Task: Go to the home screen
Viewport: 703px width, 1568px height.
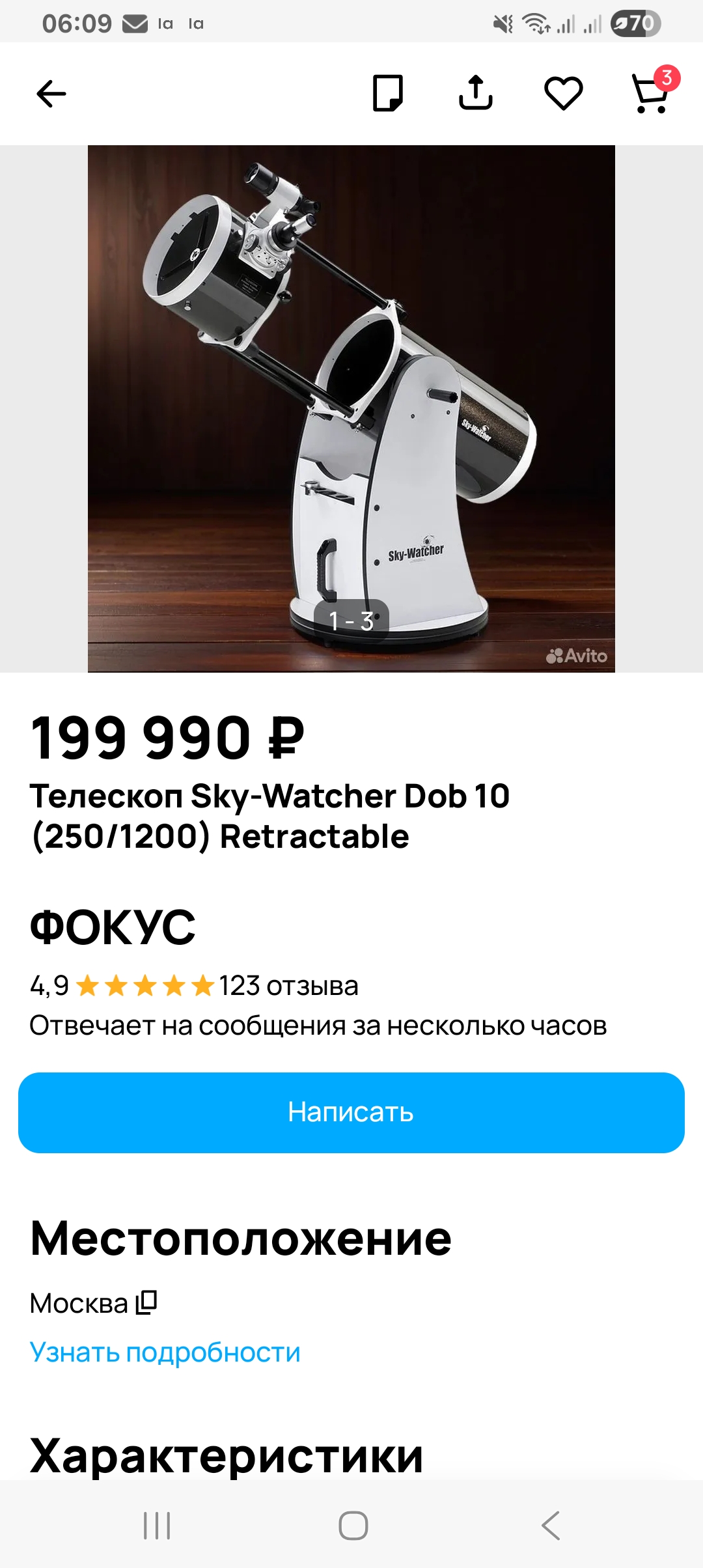Action: [x=353, y=1525]
